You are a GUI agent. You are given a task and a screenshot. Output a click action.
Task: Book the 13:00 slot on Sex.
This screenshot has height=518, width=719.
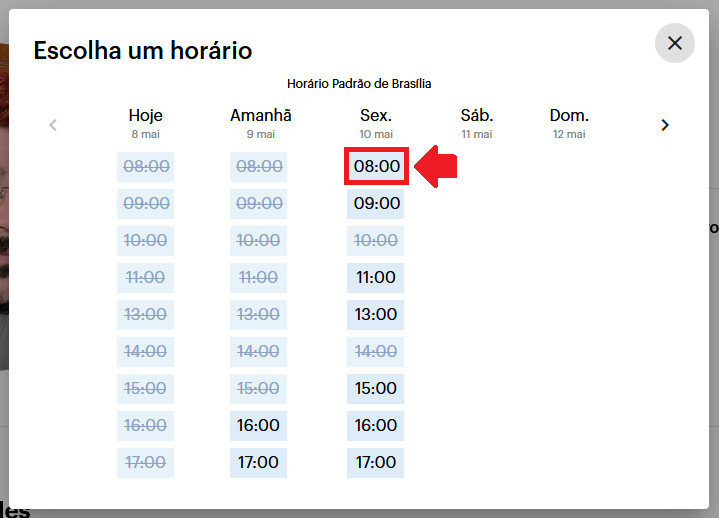pos(376,314)
